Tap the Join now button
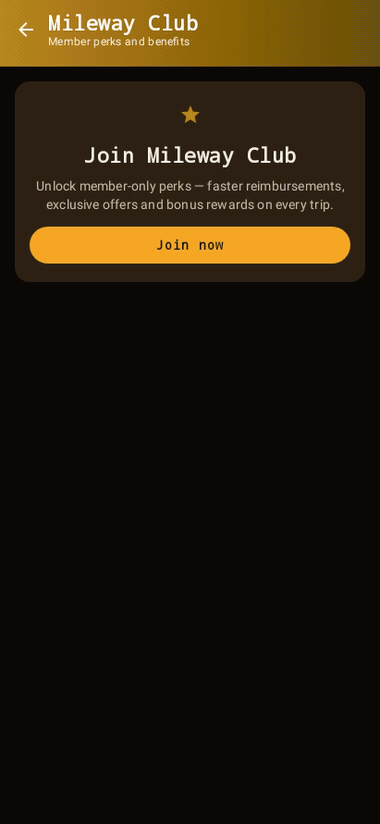This screenshot has width=380, height=824. 190,245
